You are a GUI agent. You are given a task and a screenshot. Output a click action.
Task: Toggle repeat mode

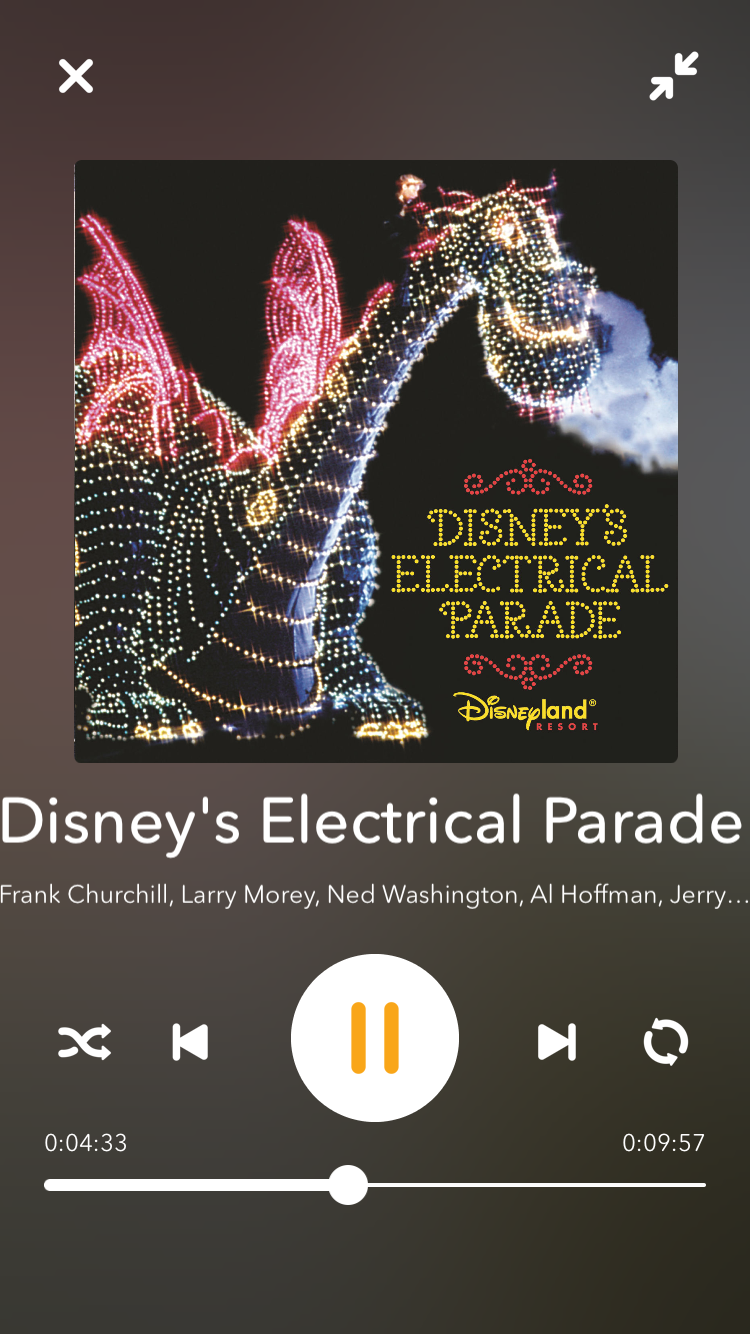[x=666, y=1042]
